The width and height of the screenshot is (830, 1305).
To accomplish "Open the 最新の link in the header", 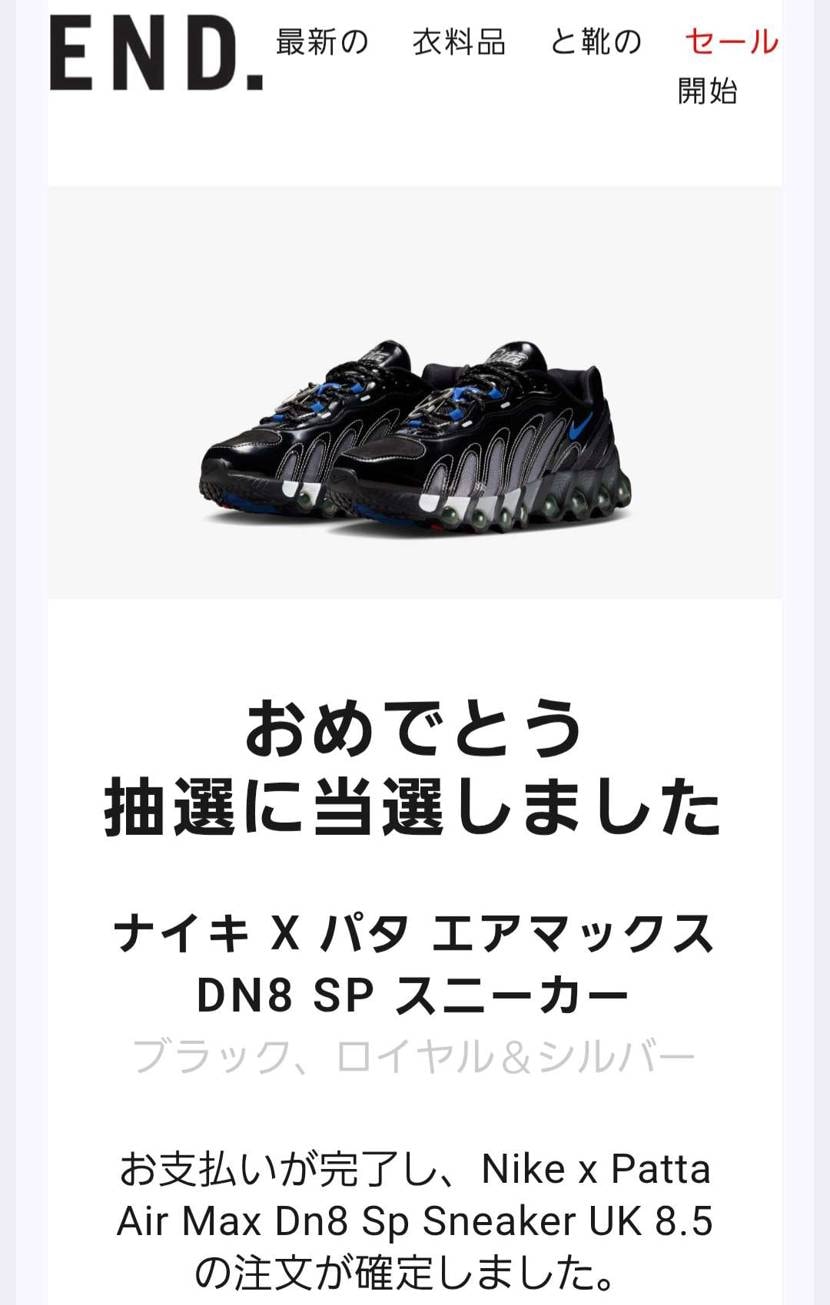I will pos(322,43).
